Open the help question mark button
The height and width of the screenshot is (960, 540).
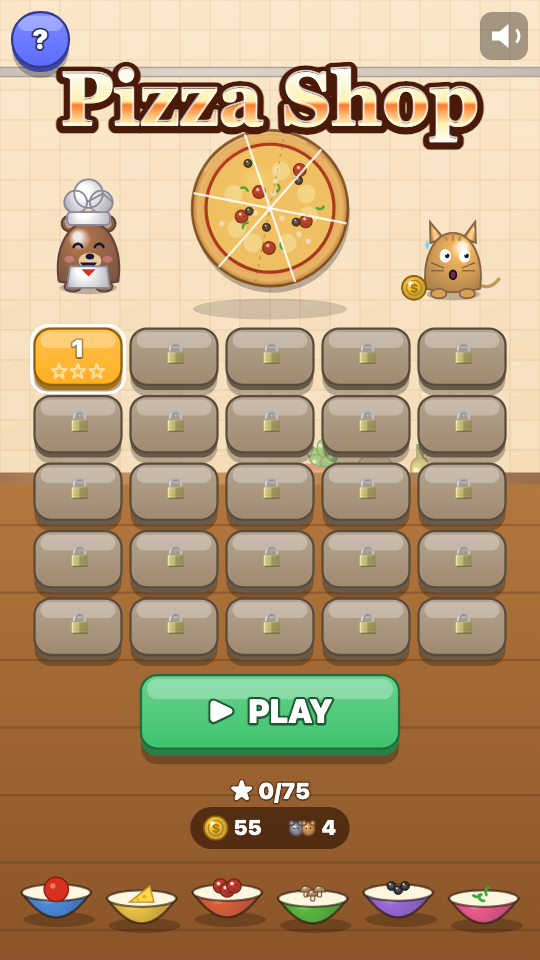coord(40,40)
